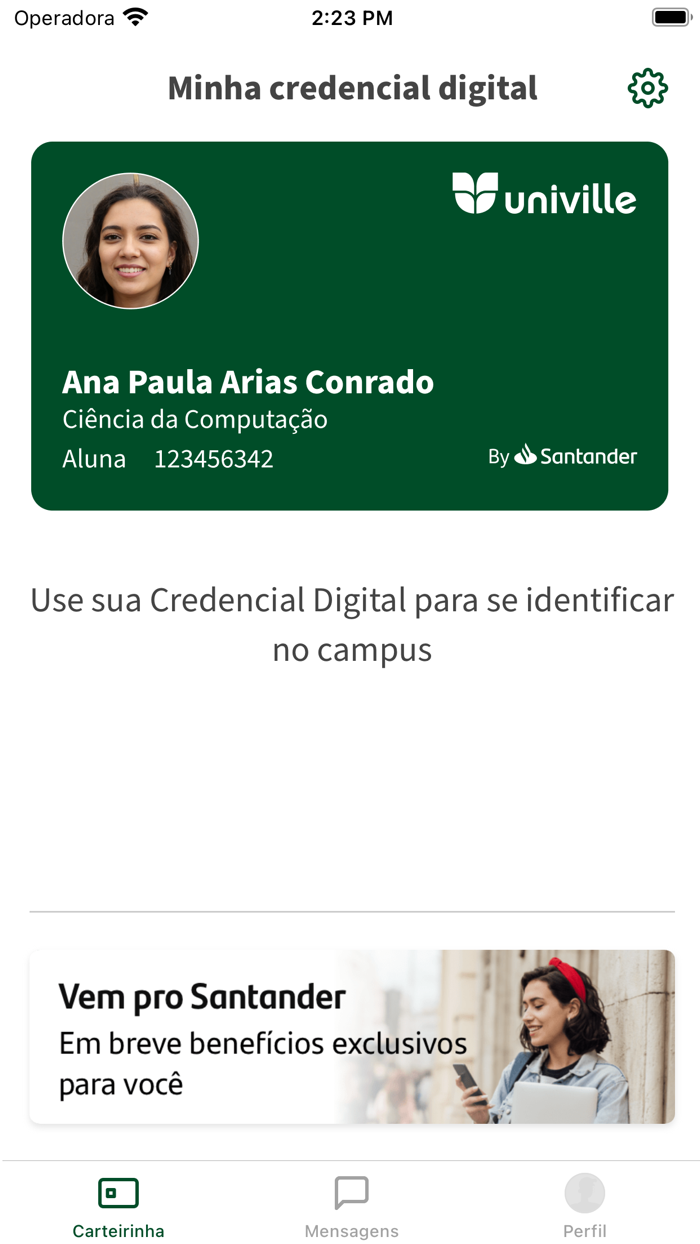700x1244 pixels.
Task: Open Ana Paula's digital credential card
Action: [349, 326]
